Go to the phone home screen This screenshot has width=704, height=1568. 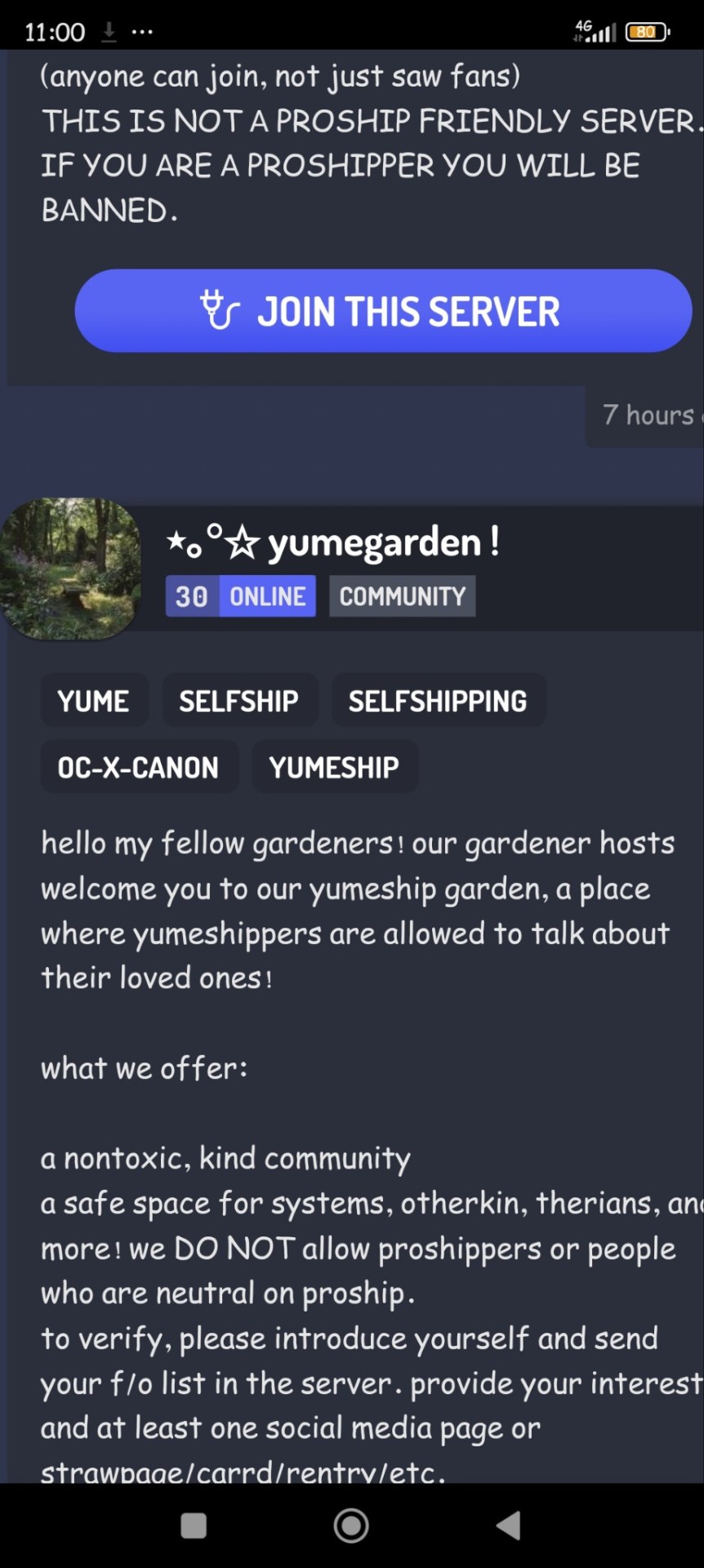(x=351, y=1525)
